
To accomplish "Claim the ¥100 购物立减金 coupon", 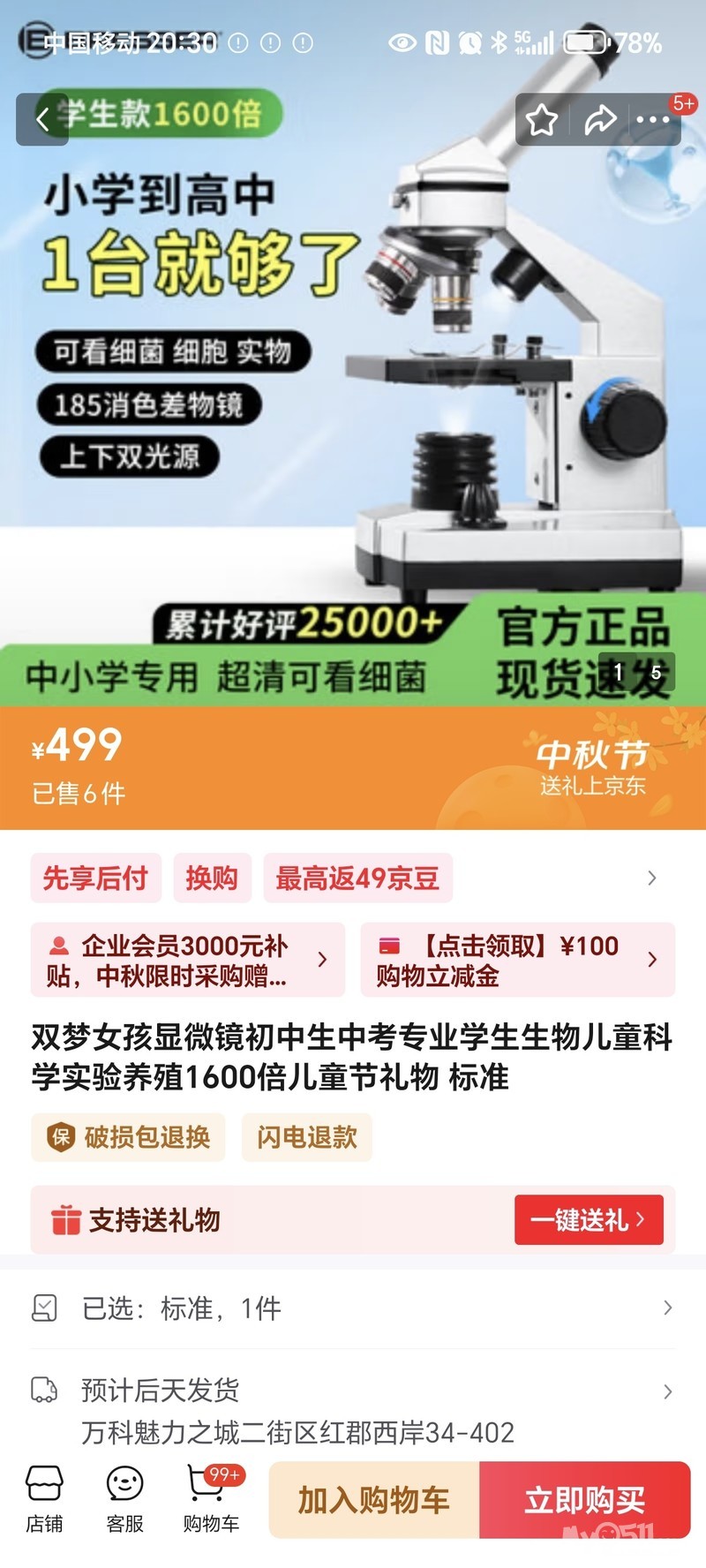I will point(517,960).
